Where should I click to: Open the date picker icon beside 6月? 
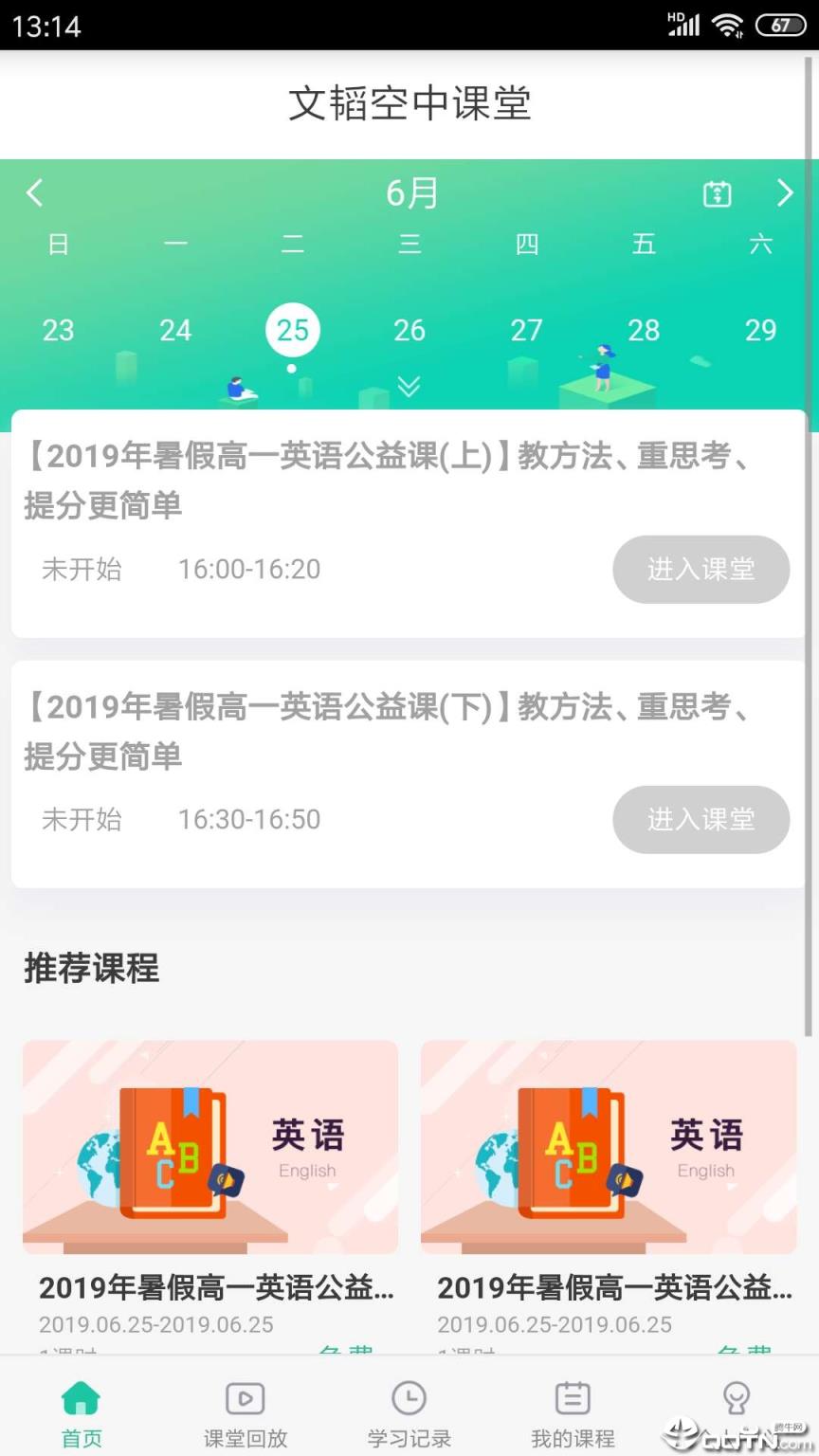(x=718, y=193)
